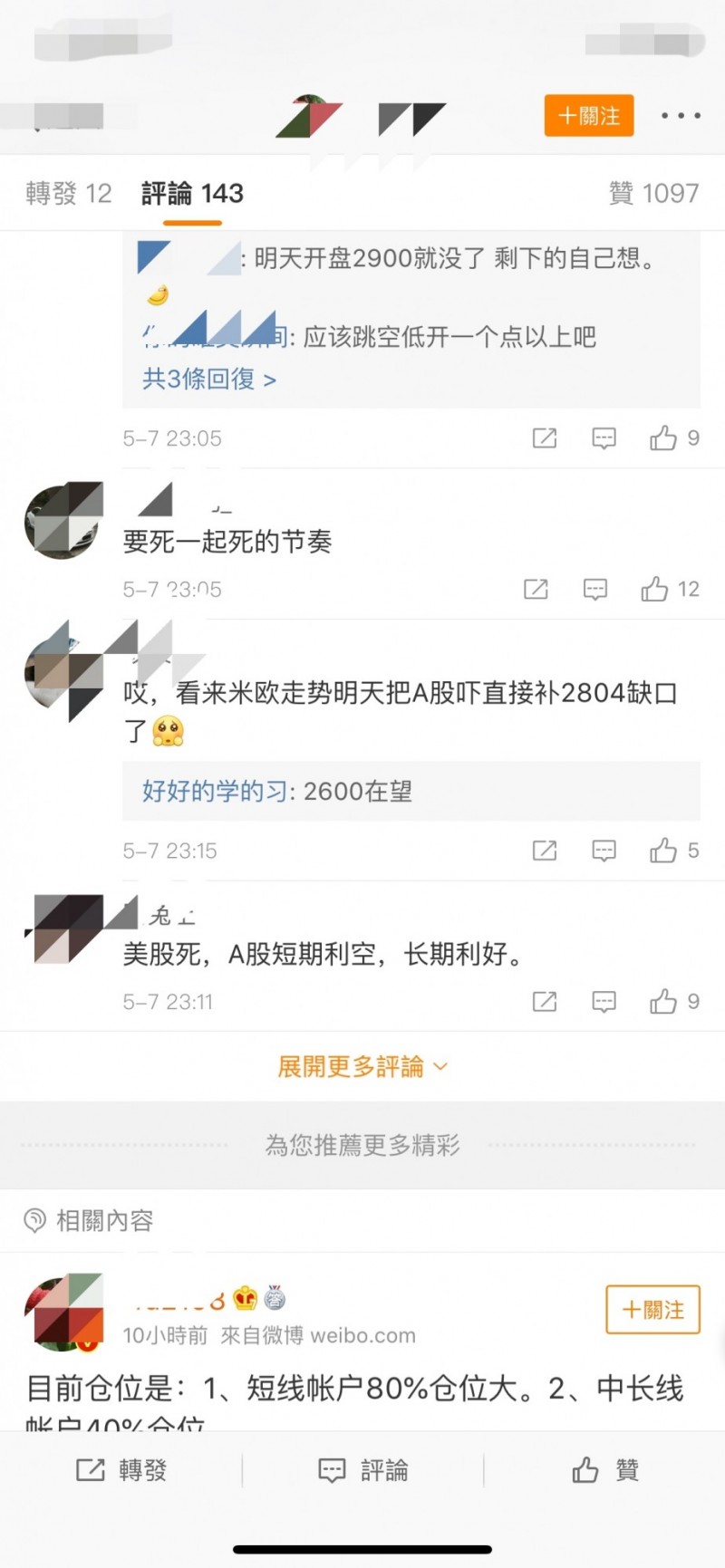This screenshot has height=1568, width=725.
Task: Tap 評論 in the bottom bar
Action: pyautogui.click(x=362, y=1470)
